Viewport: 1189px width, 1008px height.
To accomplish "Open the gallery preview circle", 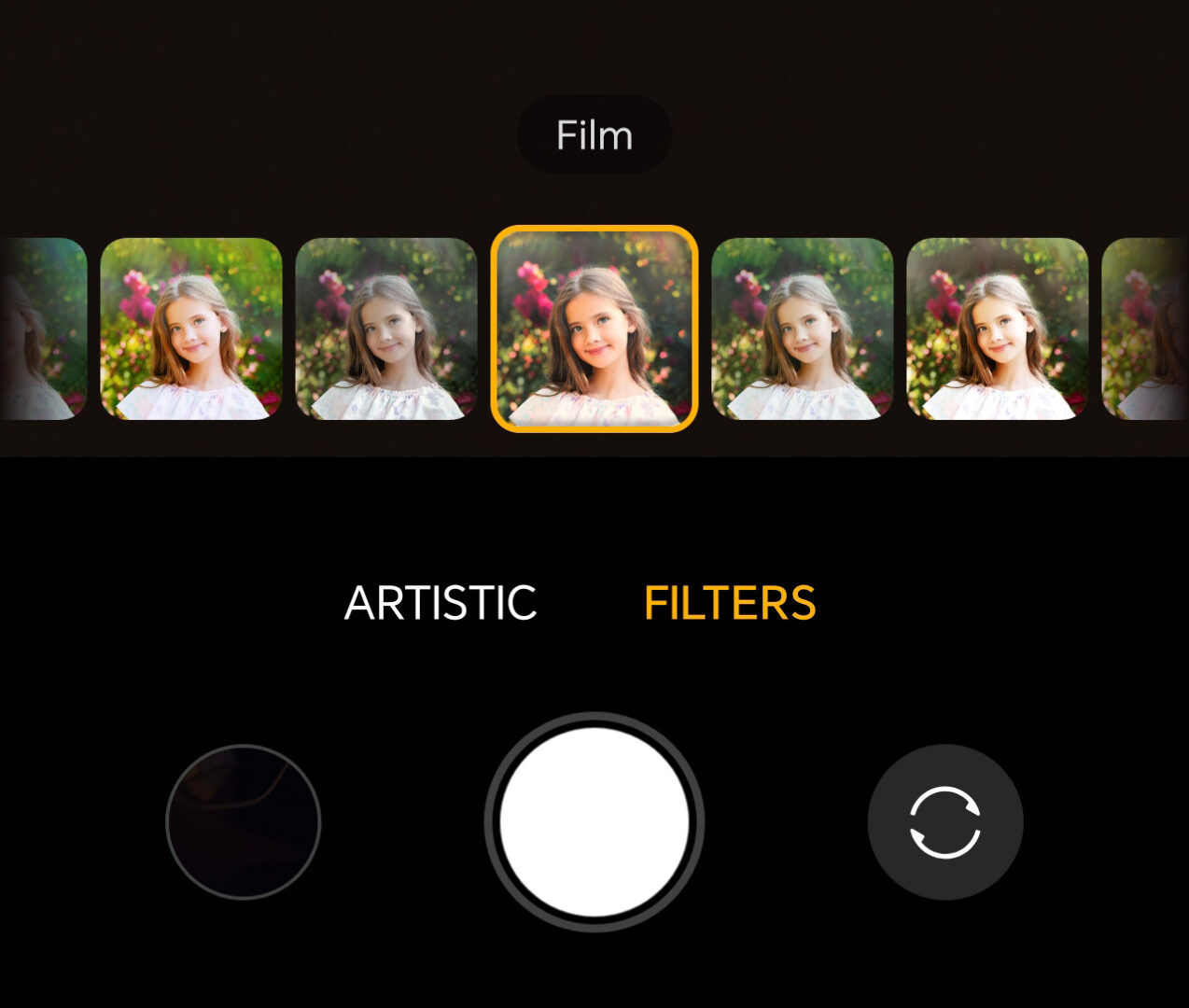I will point(244,822).
